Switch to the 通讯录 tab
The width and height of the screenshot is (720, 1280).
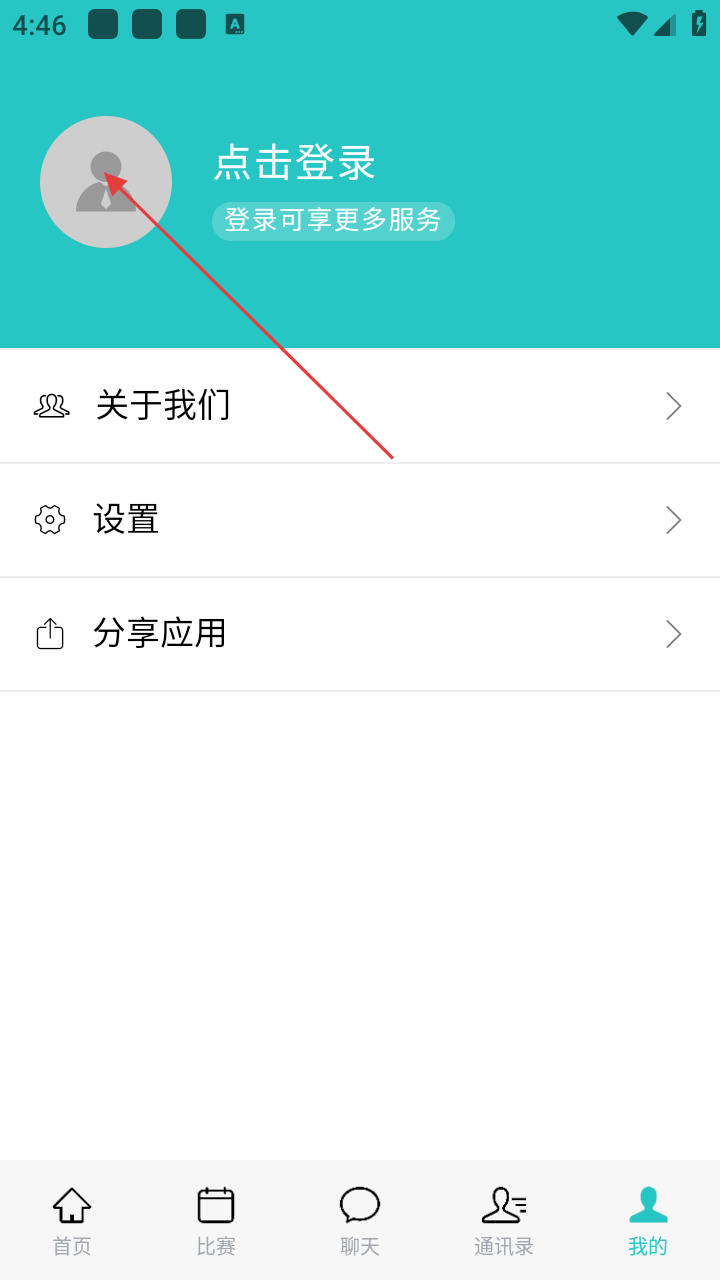[504, 1220]
